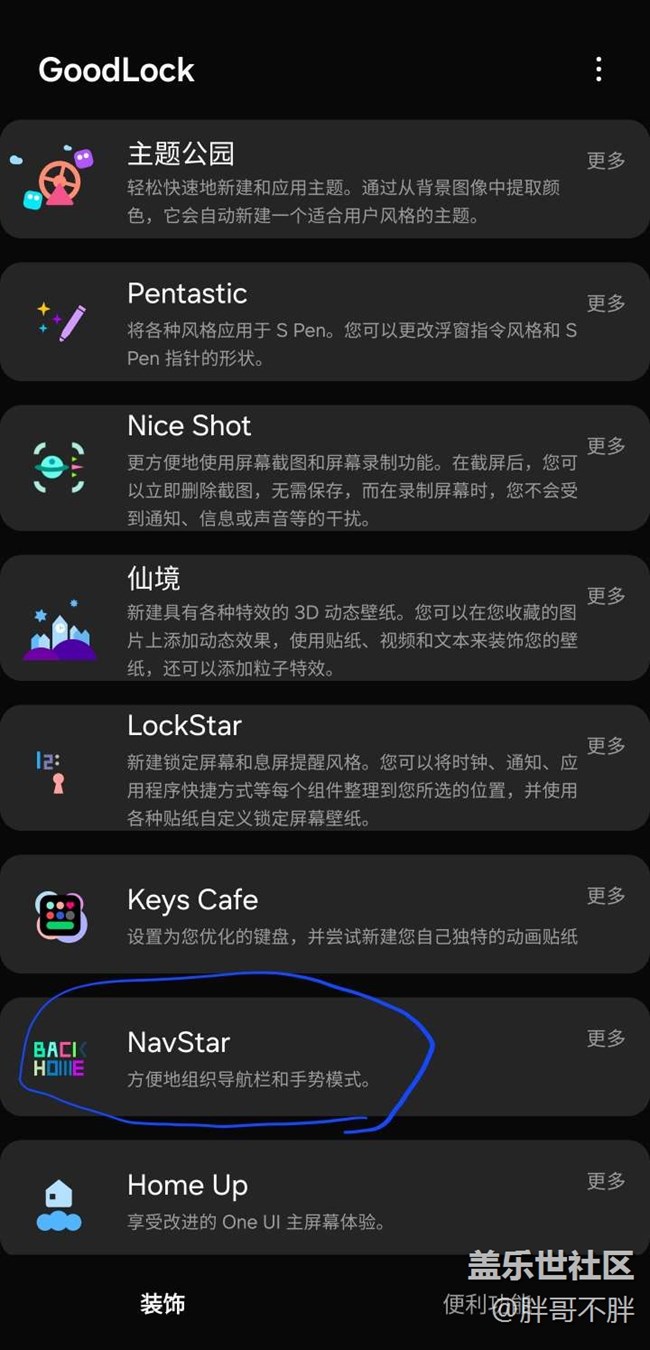
Task: Open the Pentastic module
Action: (x=300, y=322)
